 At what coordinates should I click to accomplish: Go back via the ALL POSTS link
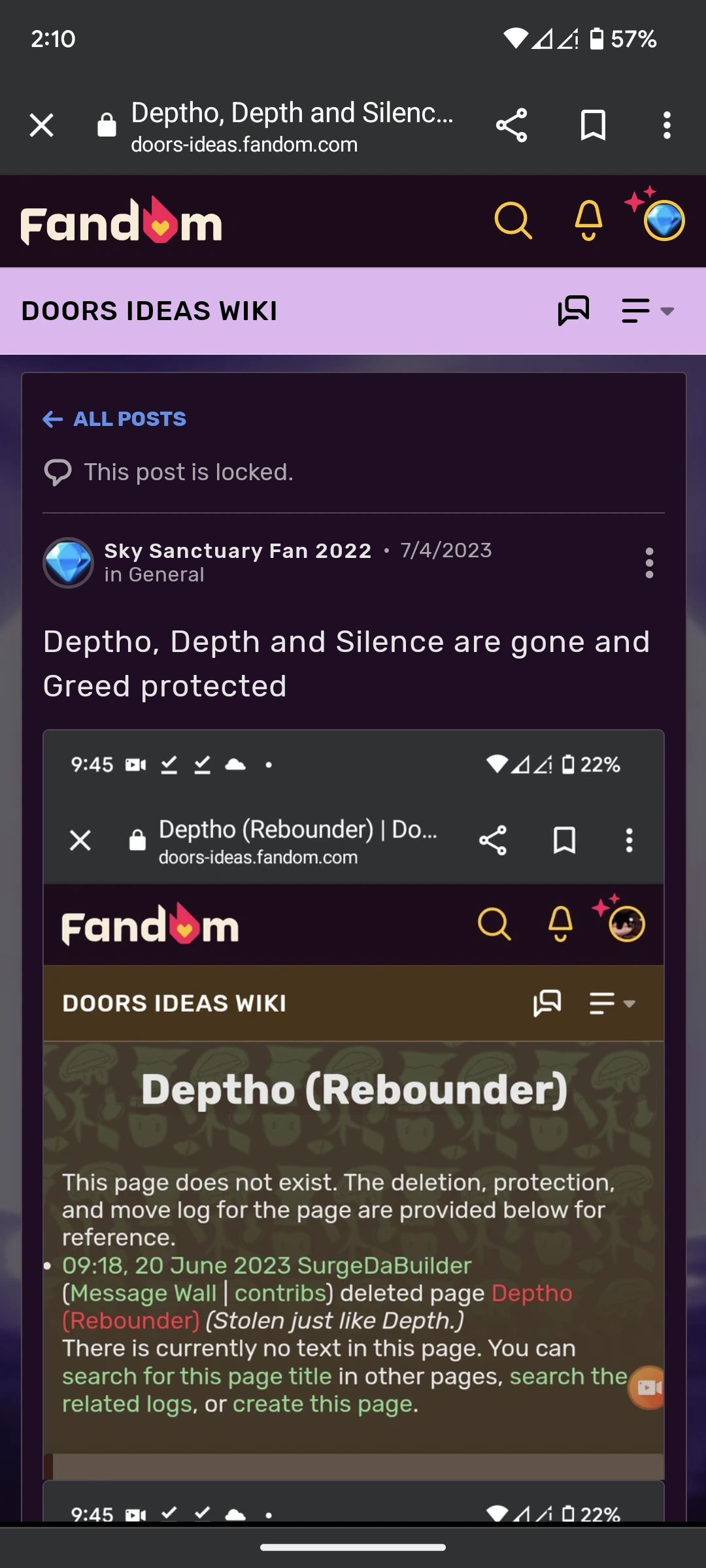[x=129, y=418]
